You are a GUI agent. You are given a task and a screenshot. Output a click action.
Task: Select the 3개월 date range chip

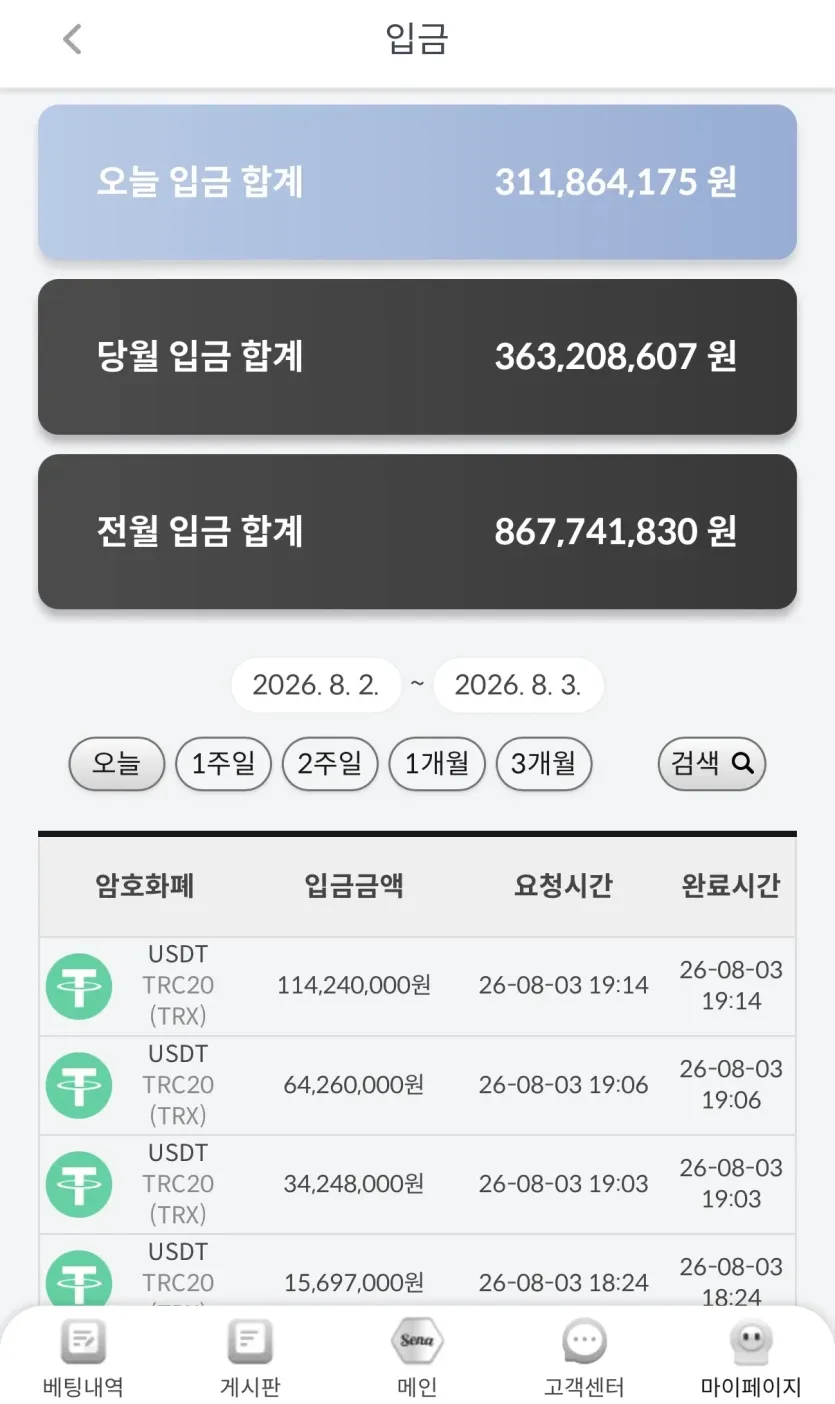pos(544,764)
